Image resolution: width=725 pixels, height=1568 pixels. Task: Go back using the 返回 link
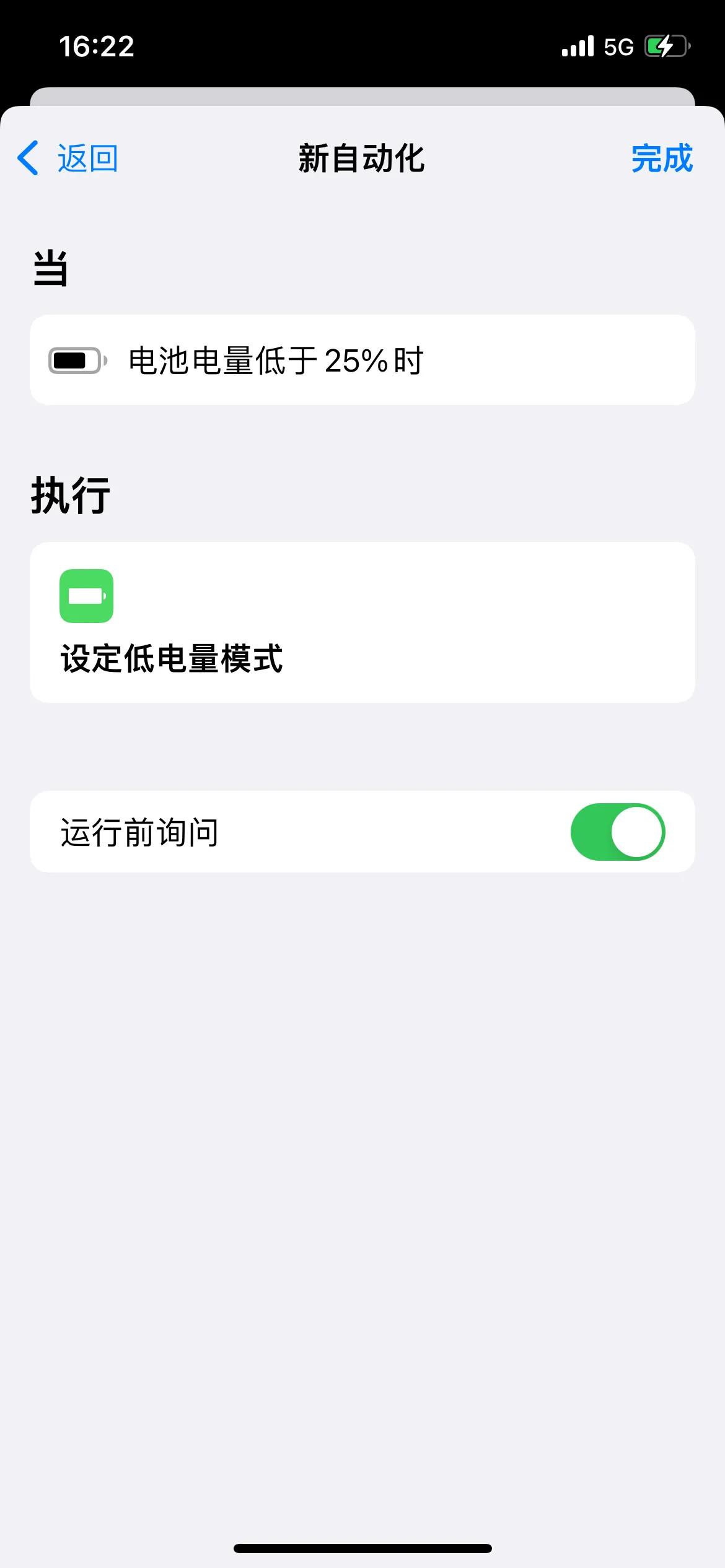(87, 159)
